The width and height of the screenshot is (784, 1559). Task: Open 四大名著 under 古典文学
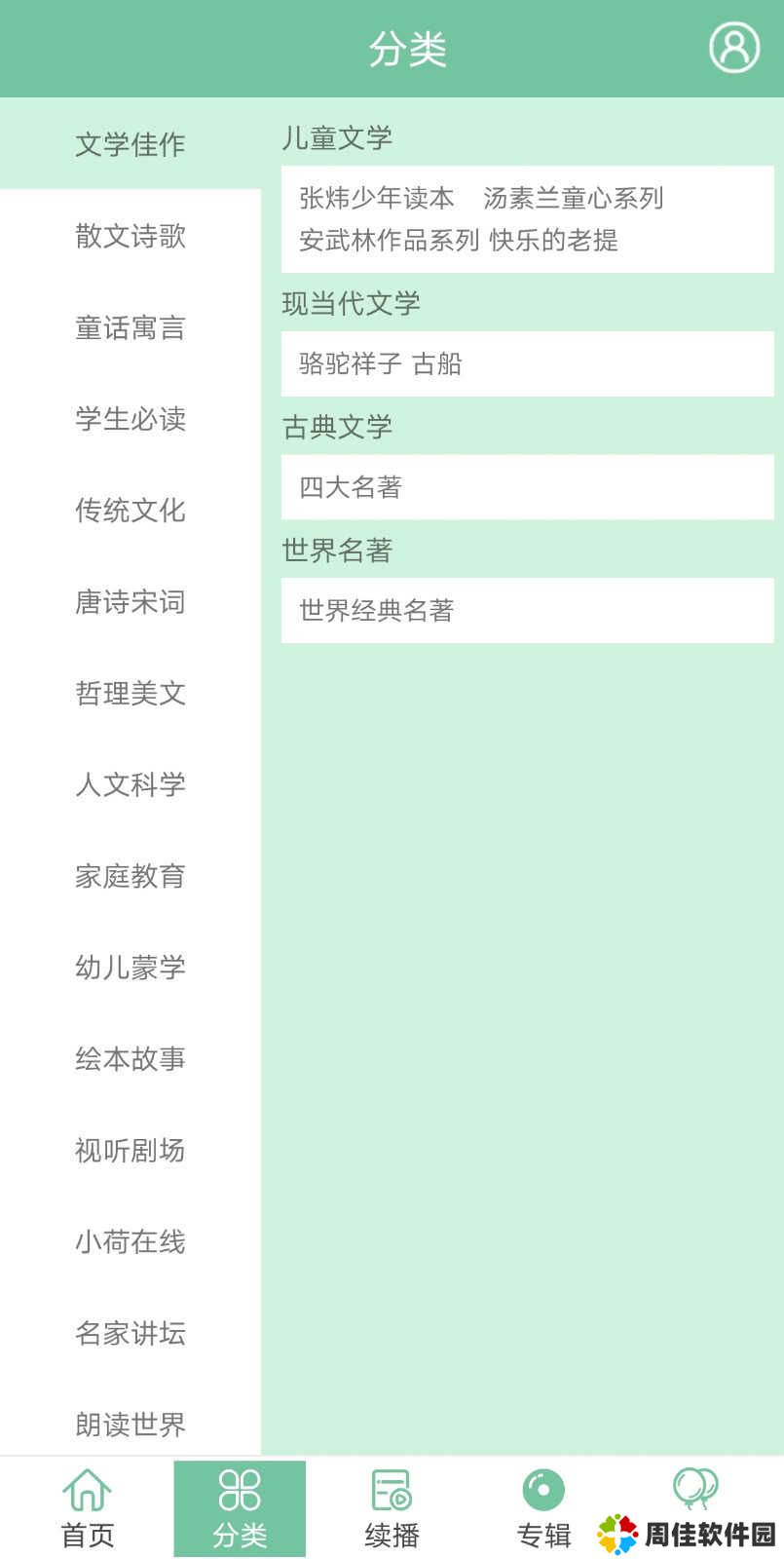[x=351, y=487]
